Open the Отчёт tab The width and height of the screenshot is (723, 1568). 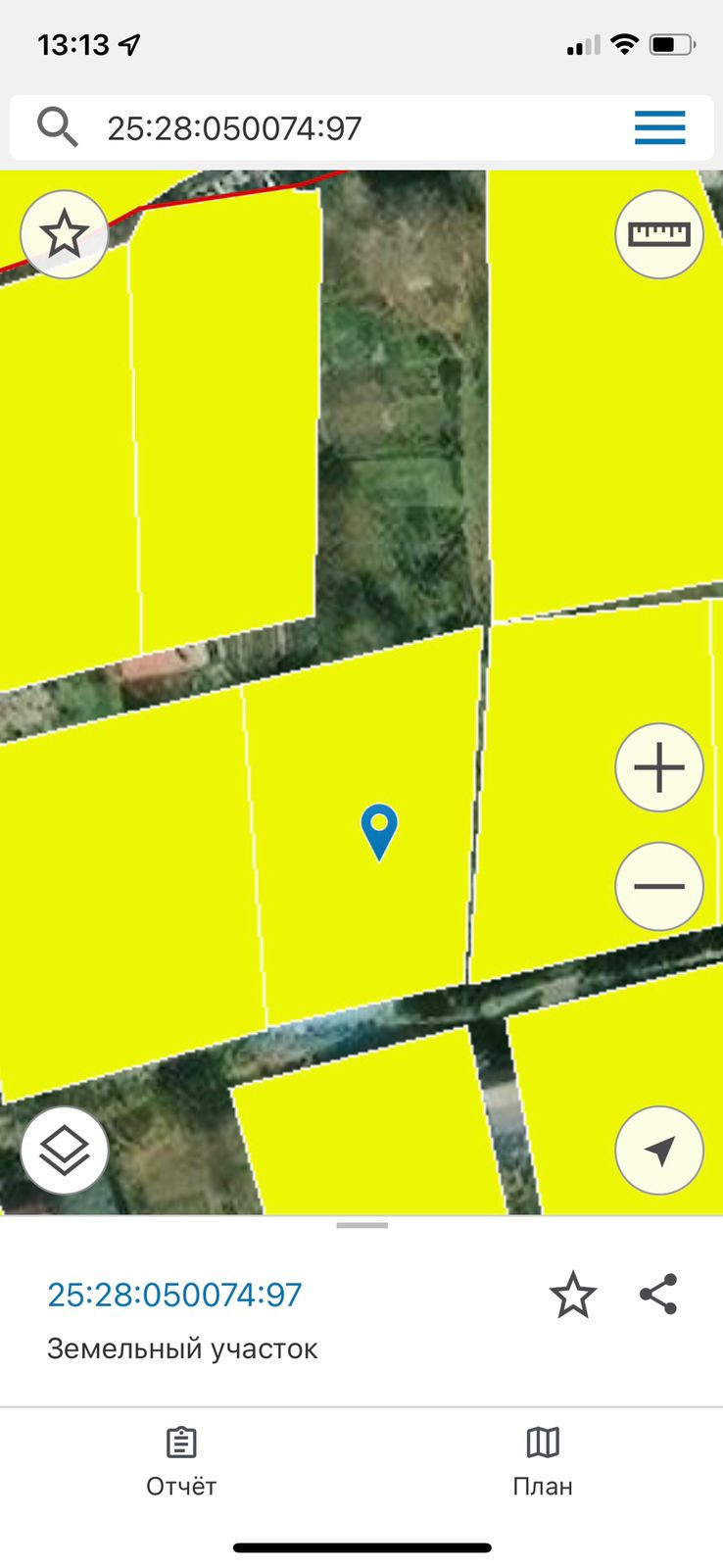(181, 1460)
